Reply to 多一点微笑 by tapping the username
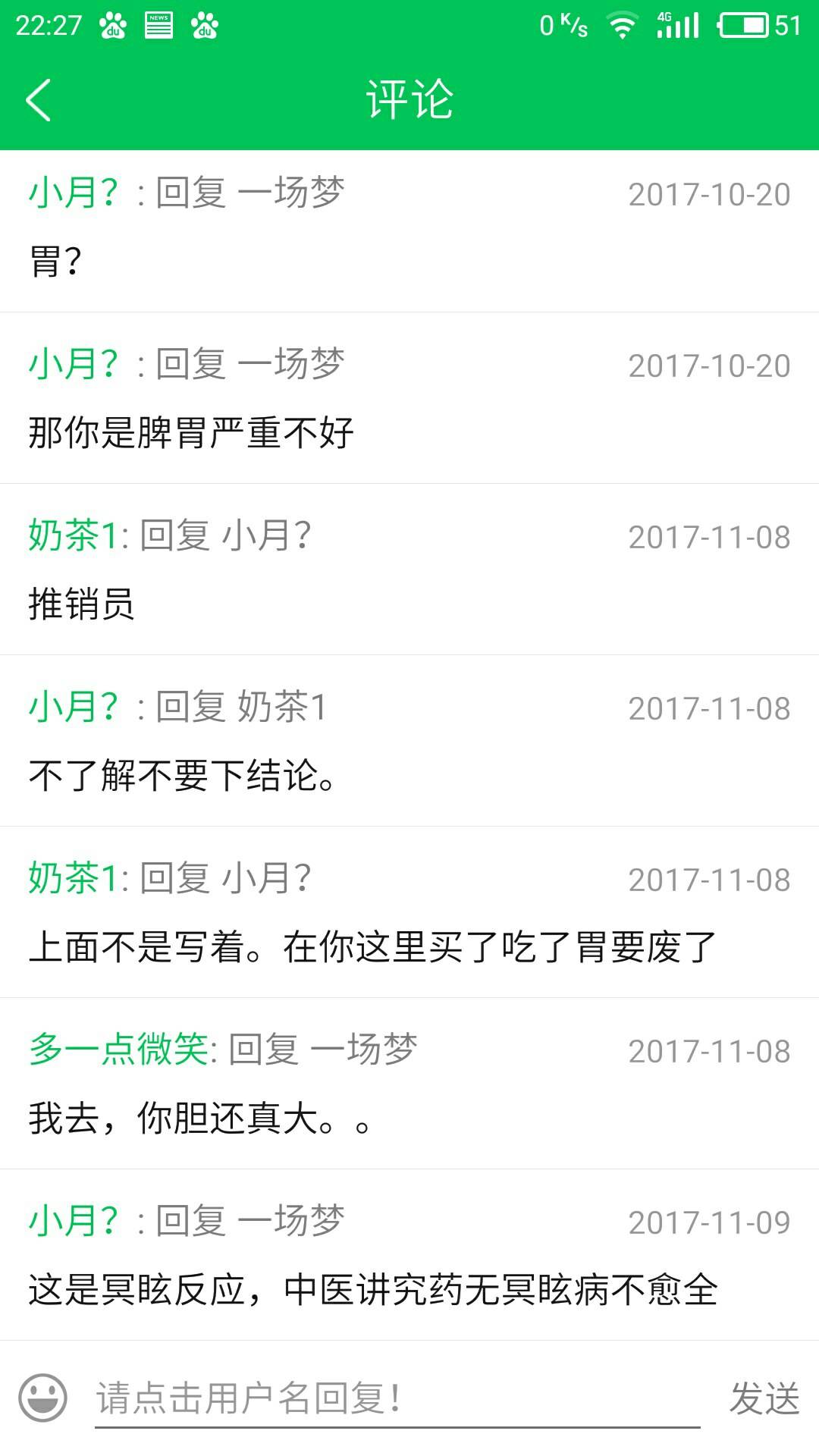Screen dimensions: 819x1456 (118, 1050)
